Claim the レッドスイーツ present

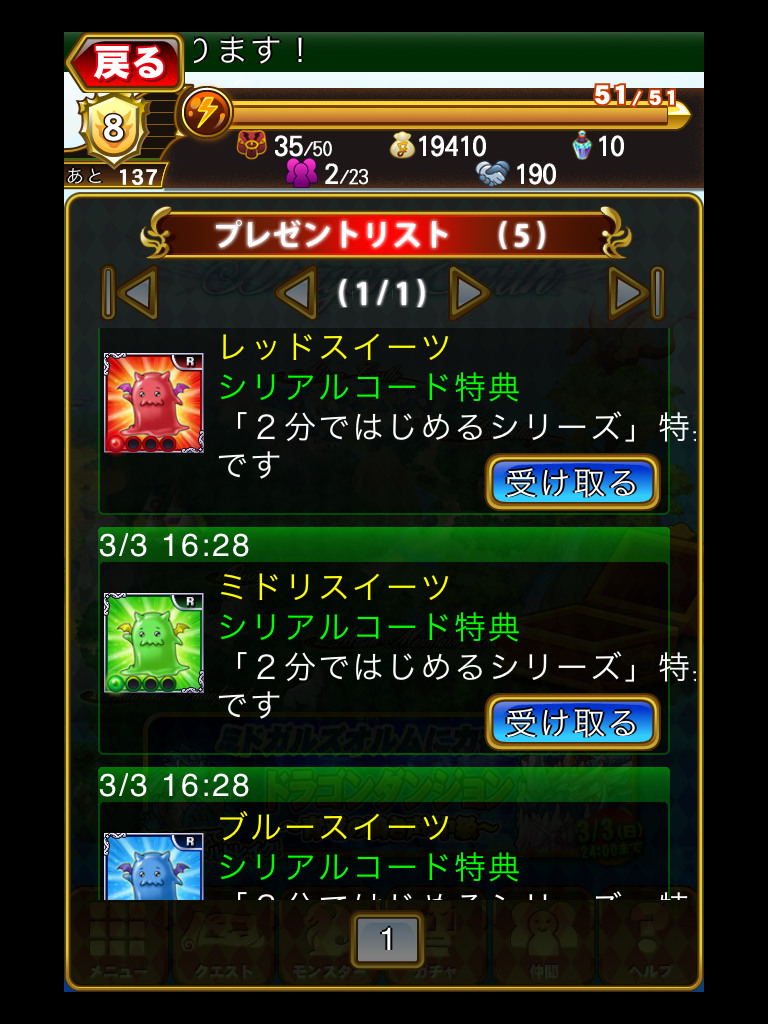click(x=573, y=483)
